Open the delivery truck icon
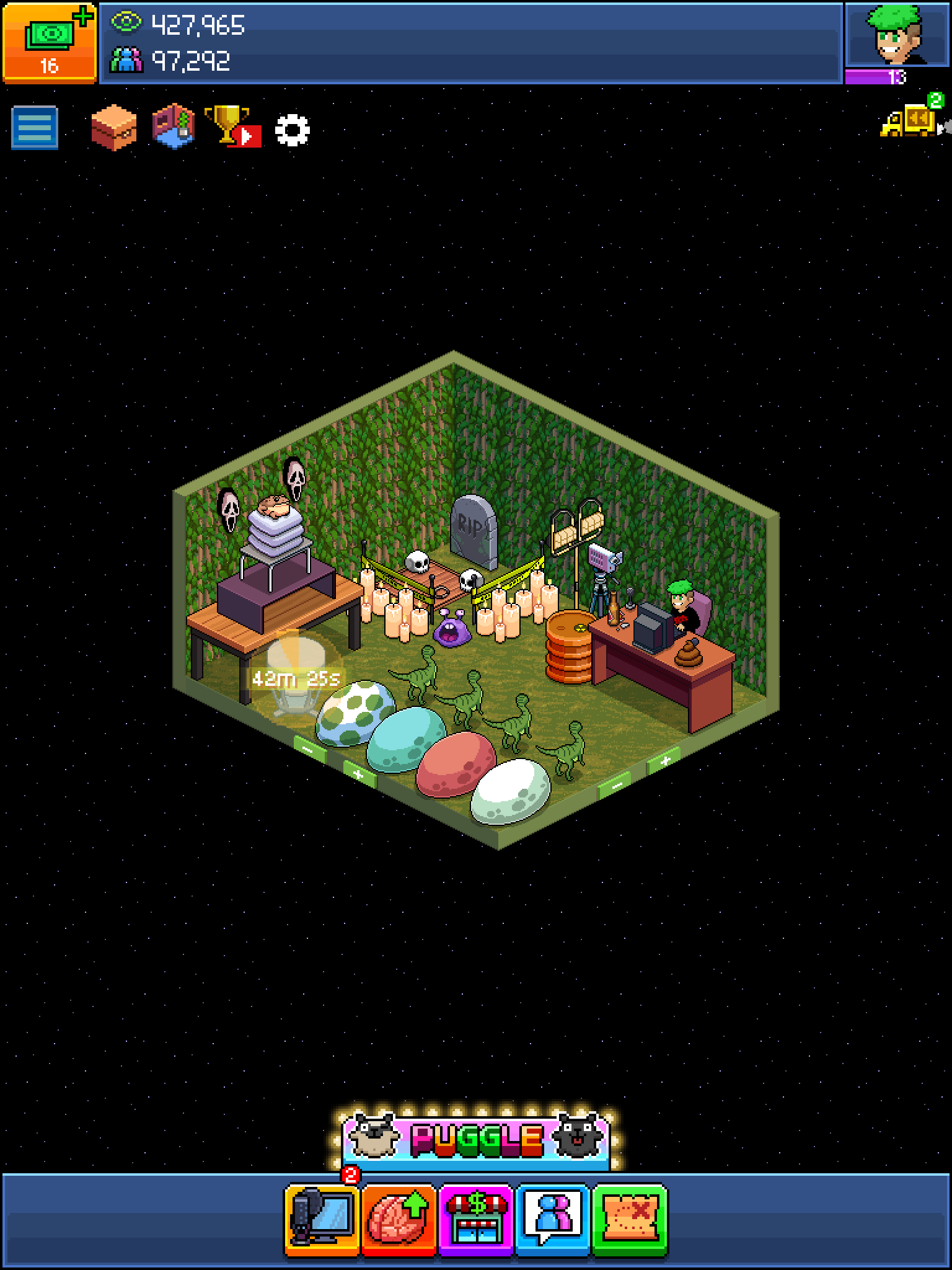 pos(912,118)
